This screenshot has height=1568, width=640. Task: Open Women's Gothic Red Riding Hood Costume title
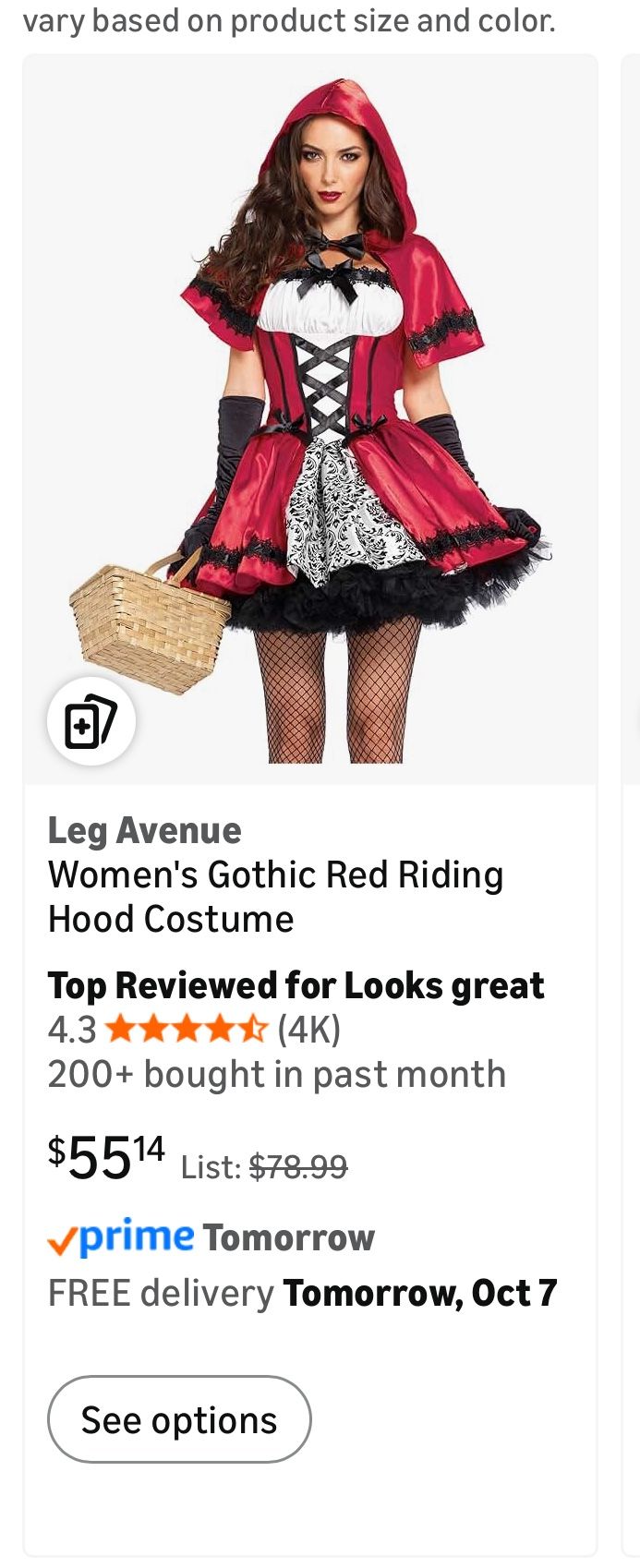point(275,896)
